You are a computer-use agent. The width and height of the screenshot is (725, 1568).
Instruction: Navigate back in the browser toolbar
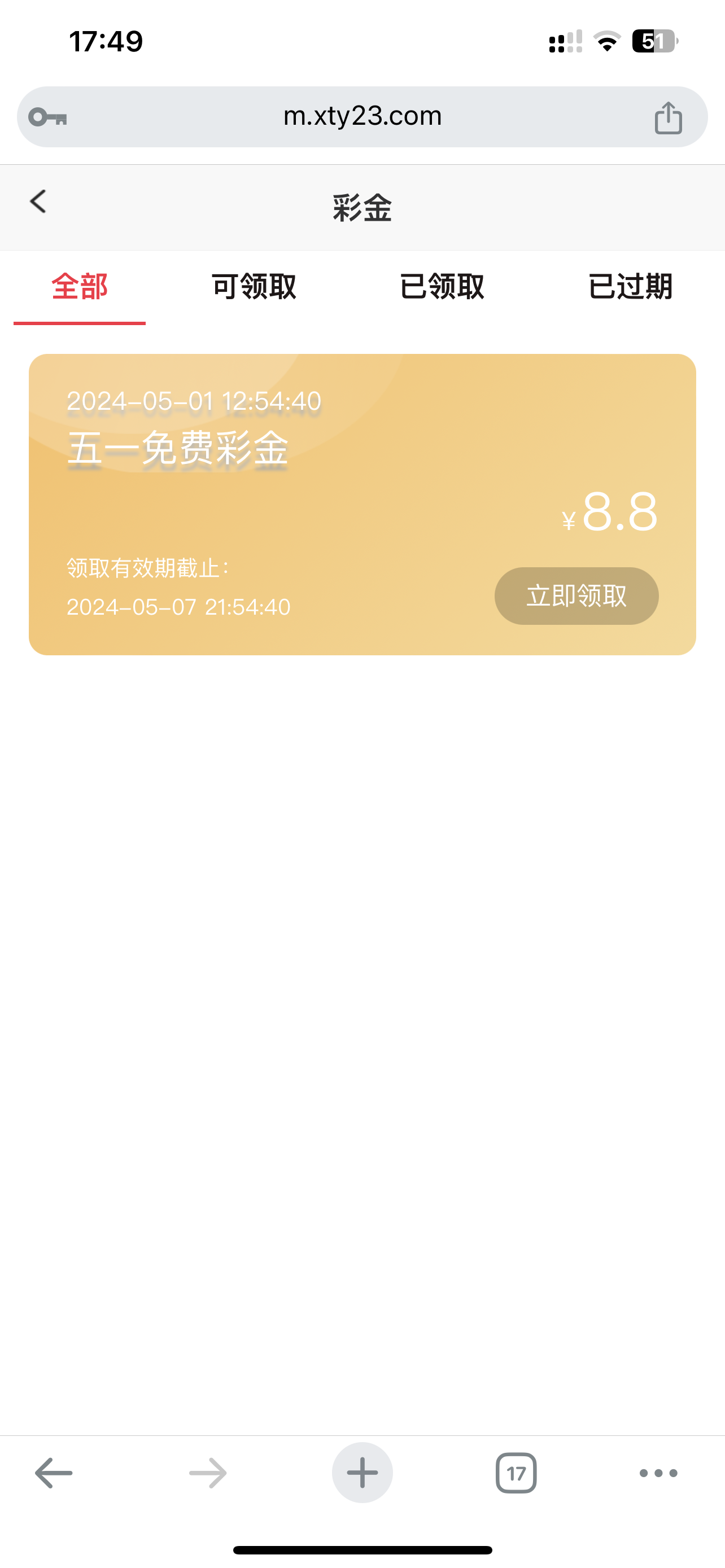(x=54, y=1473)
